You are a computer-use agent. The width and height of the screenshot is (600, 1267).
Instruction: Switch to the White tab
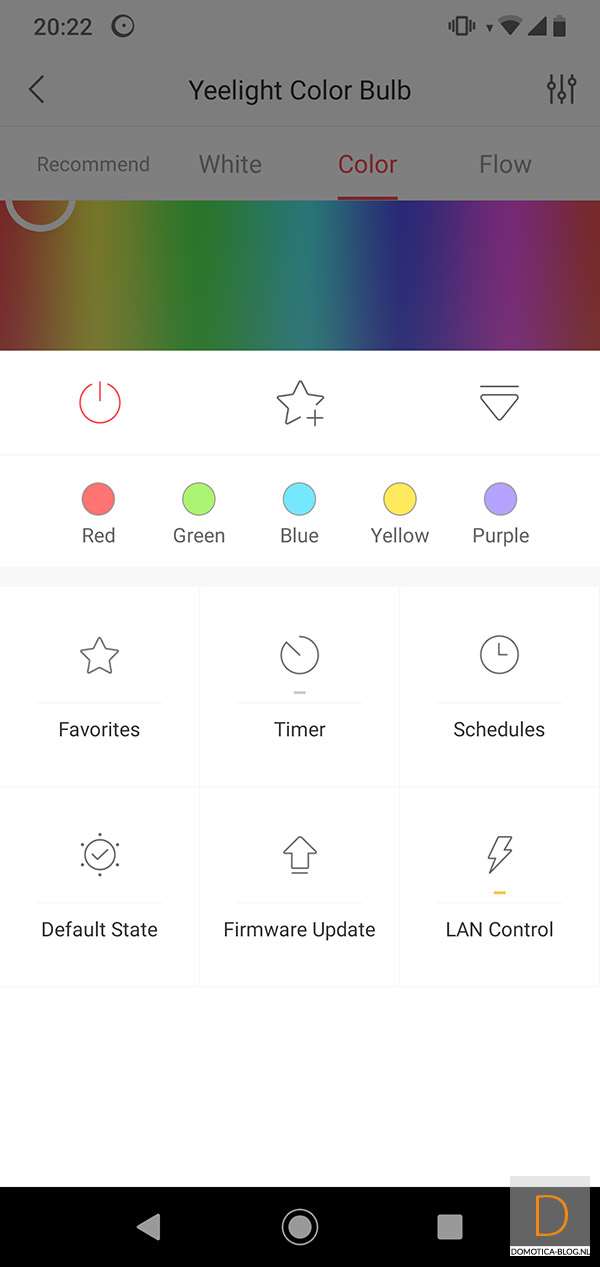230,164
